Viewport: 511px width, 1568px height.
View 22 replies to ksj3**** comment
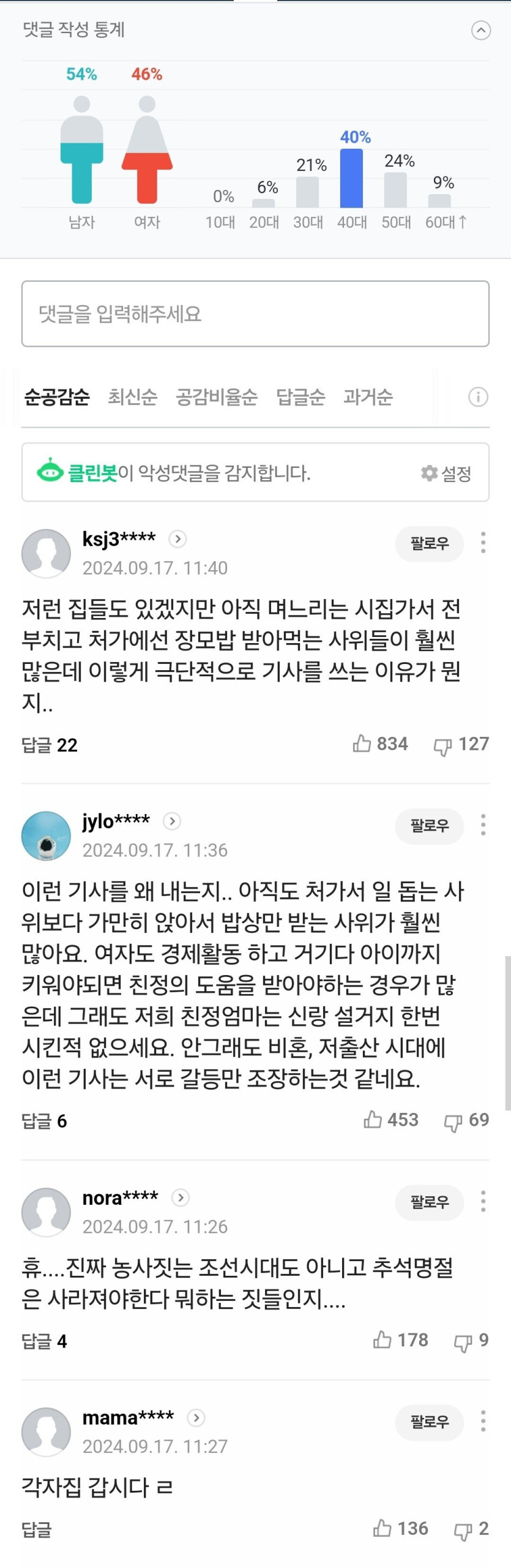pyautogui.click(x=50, y=745)
